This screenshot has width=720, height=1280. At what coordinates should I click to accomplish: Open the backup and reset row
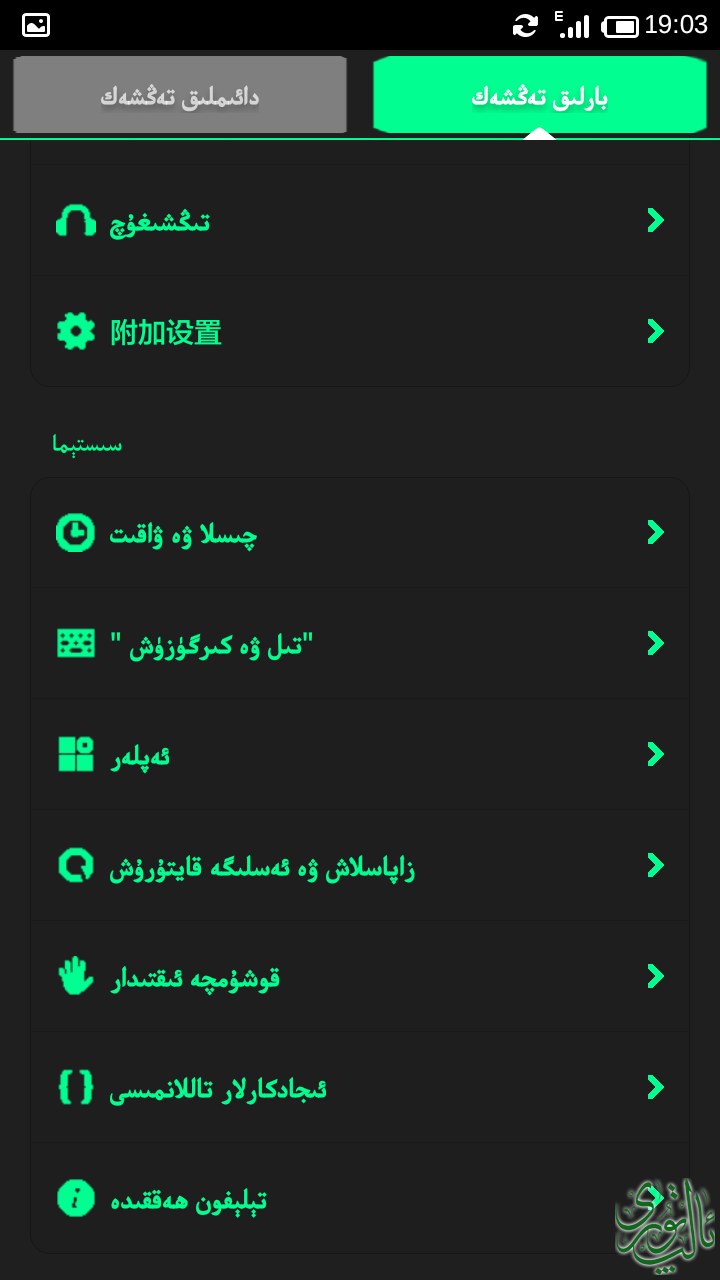pos(360,866)
